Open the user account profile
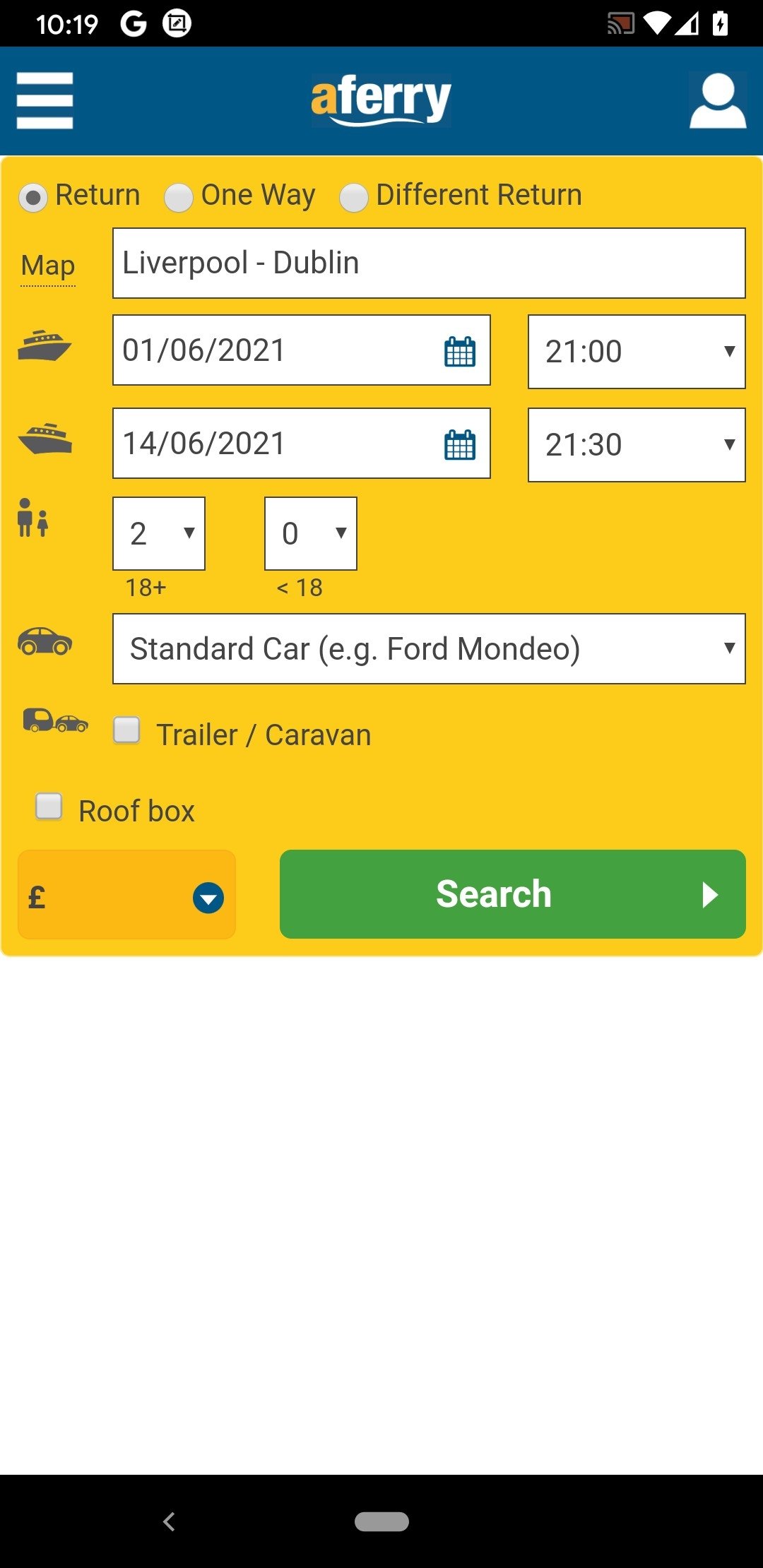This screenshot has height=1568, width=763. coord(718,100)
